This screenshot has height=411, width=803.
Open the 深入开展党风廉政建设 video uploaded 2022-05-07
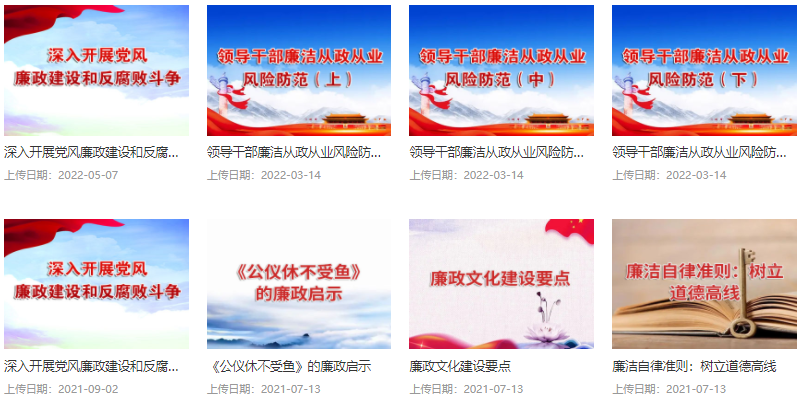[96, 71]
